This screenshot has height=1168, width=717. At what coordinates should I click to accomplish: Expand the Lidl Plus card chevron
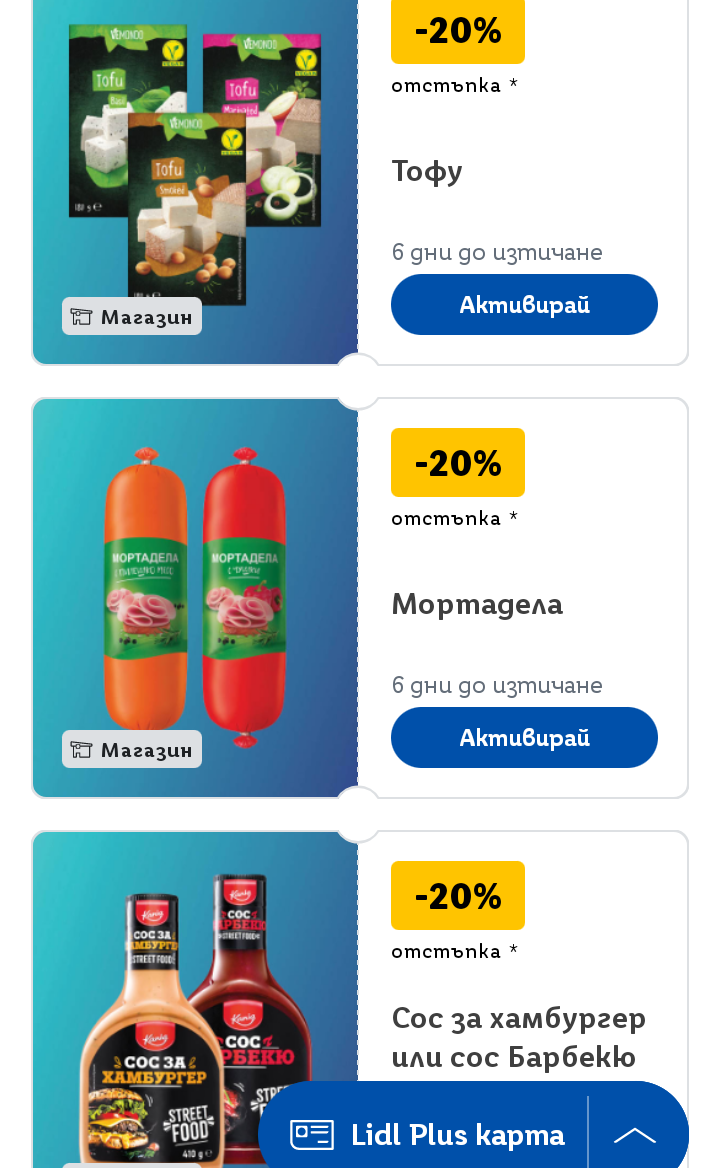point(634,1135)
